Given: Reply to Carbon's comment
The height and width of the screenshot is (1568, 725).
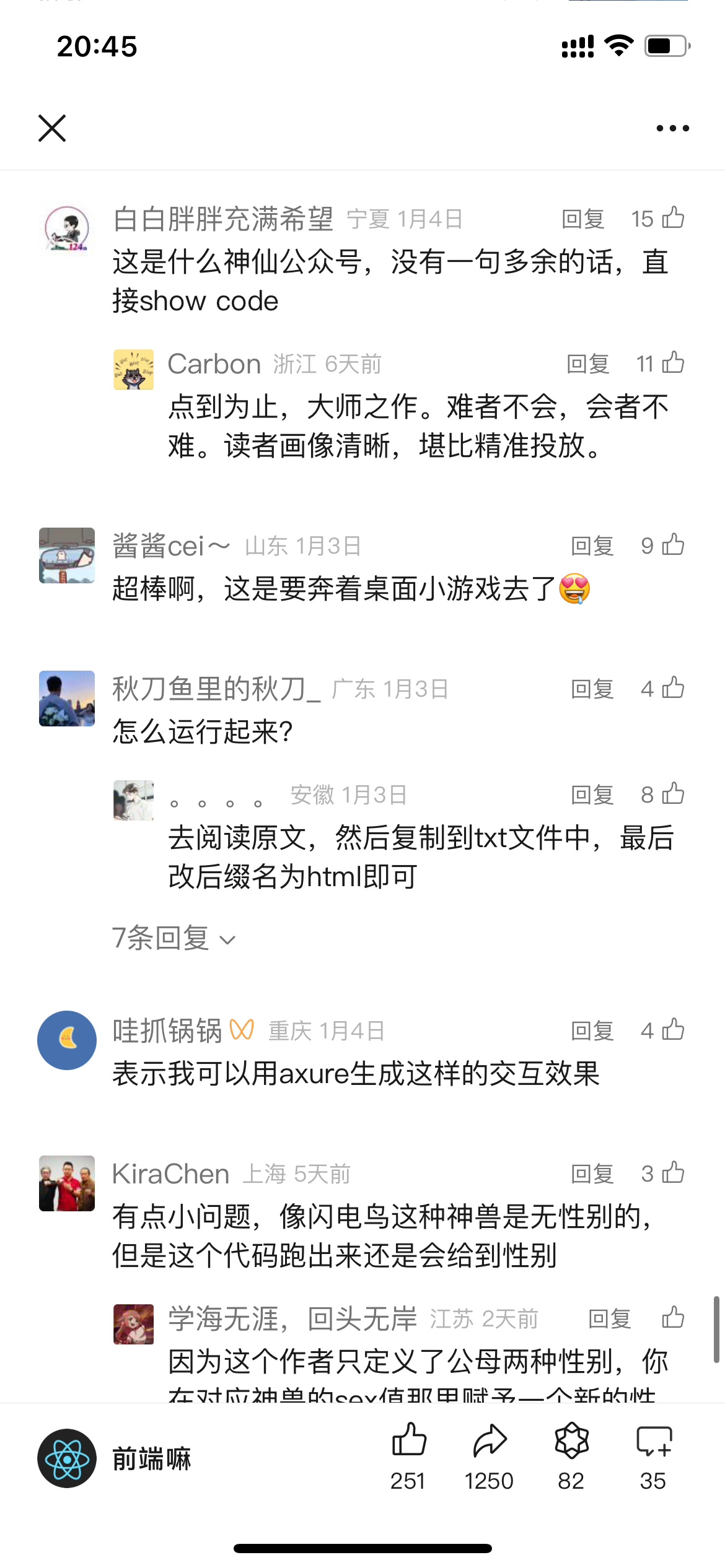Looking at the screenshot, I should (587, 364).
